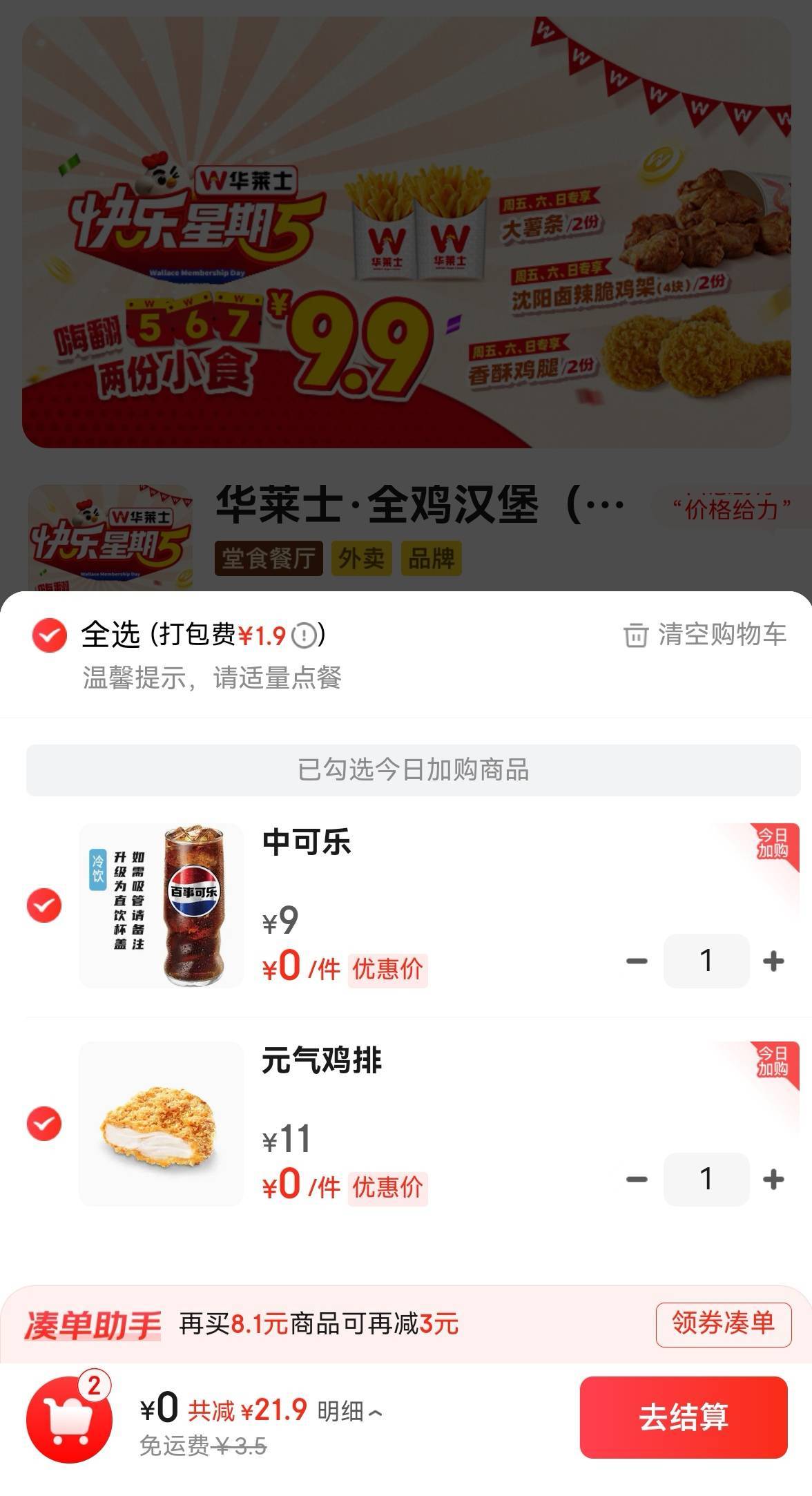Screen dimensions: 812x1496
Task: Uncheck the 元气鸡排 item checkbox
Action: click(44, 1123)
